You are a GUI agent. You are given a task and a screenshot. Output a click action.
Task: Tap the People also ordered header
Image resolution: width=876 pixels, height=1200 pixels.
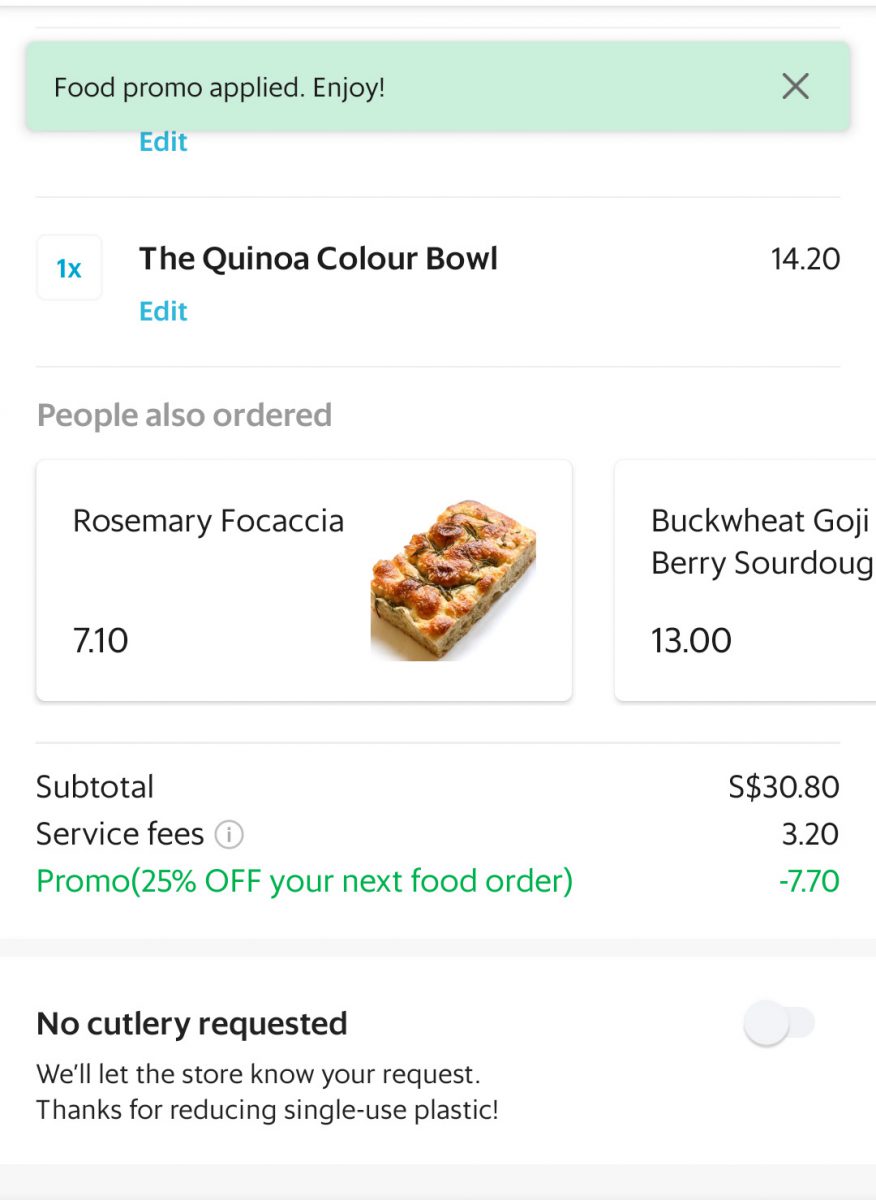coord(183,414)
